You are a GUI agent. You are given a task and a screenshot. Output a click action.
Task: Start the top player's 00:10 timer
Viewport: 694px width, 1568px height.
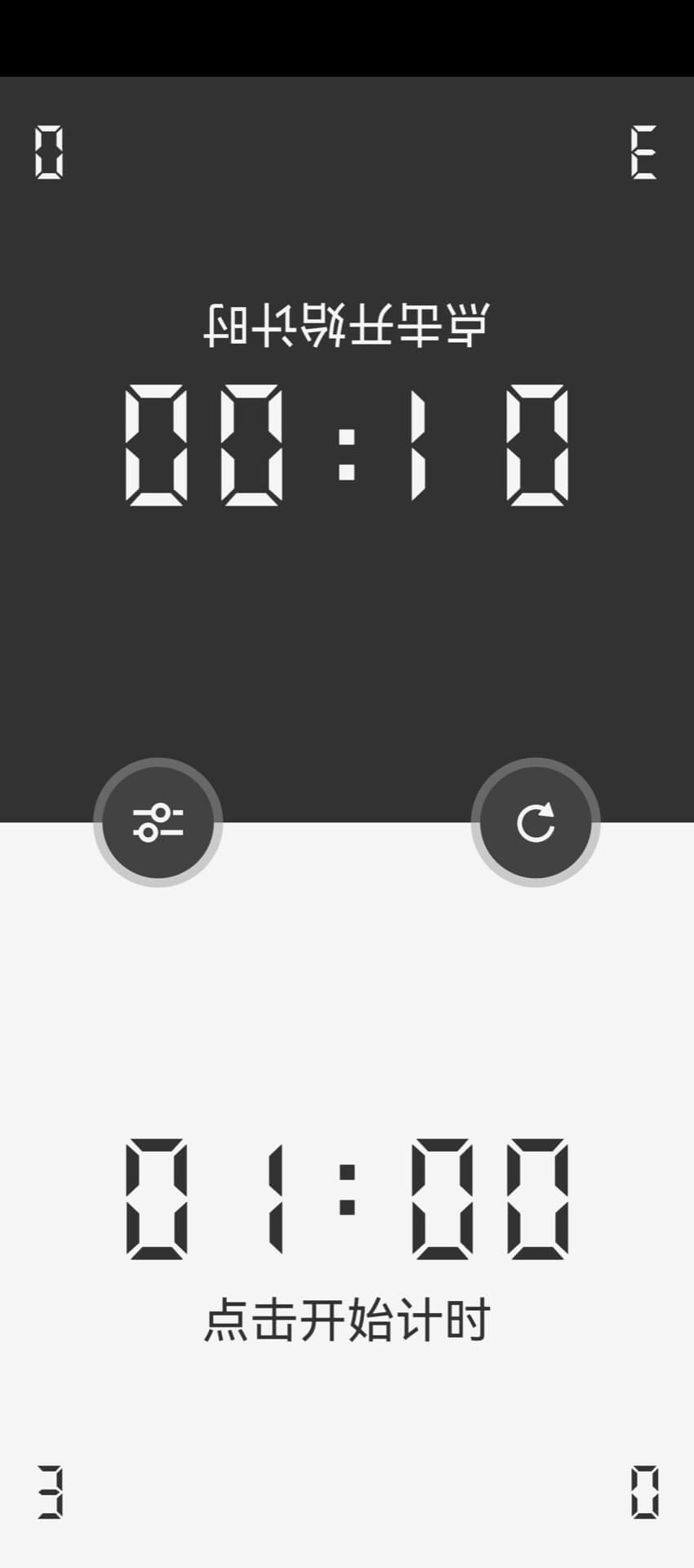(x=347, y=445)
